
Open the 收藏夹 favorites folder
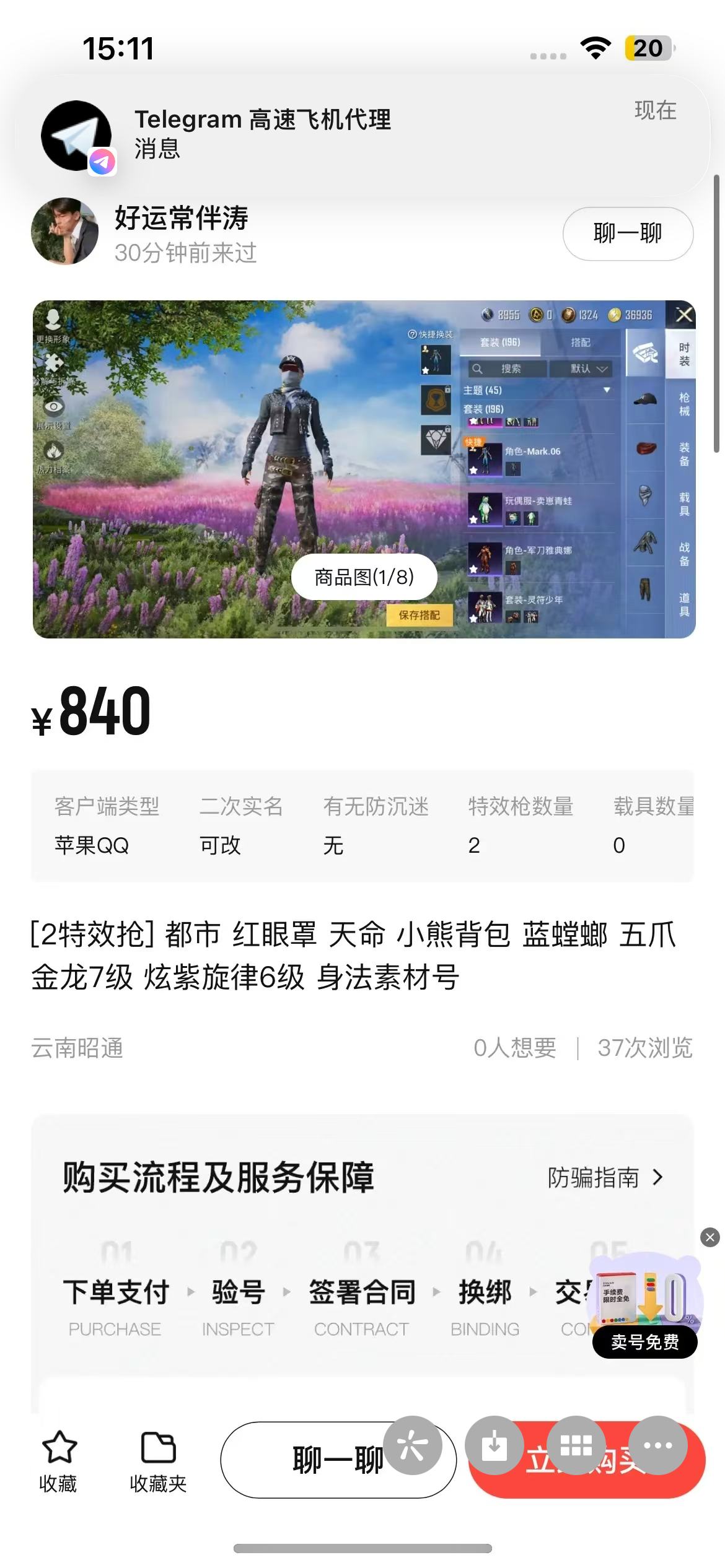point(158,1460)
